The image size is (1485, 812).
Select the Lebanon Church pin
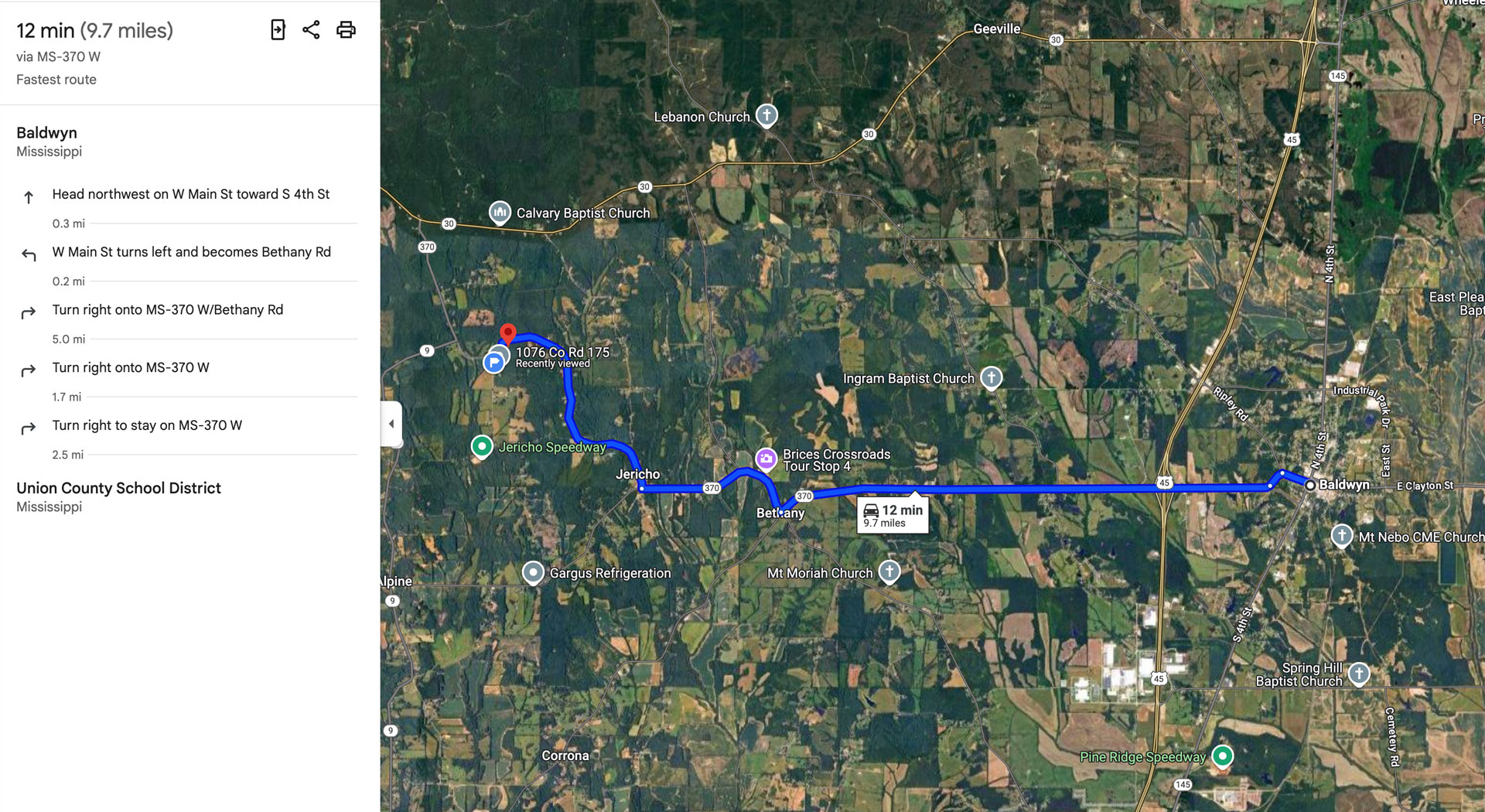click(766, 115)
